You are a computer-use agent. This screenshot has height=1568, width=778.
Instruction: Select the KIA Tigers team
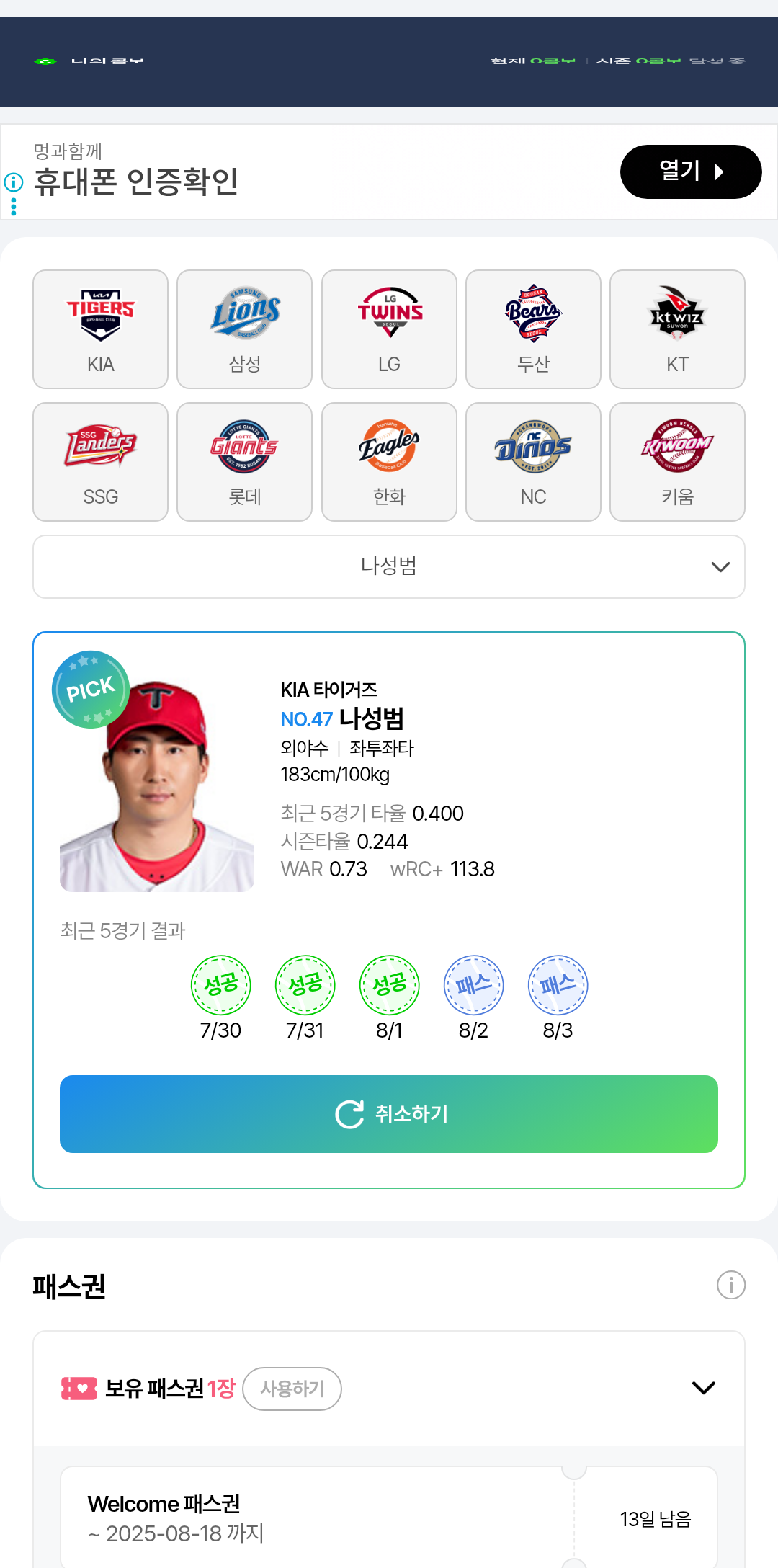(100, 329)
